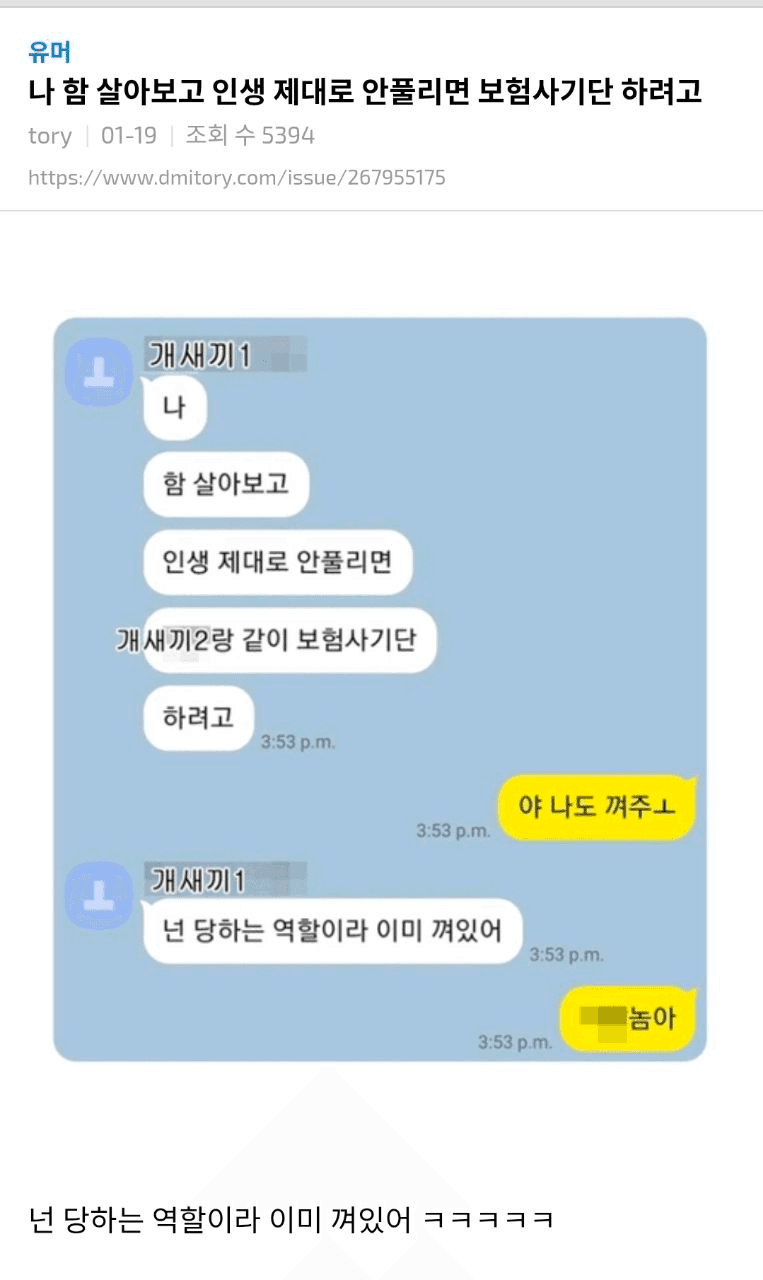
Task: Open the 유머 category link
Action: click(49, 53)
